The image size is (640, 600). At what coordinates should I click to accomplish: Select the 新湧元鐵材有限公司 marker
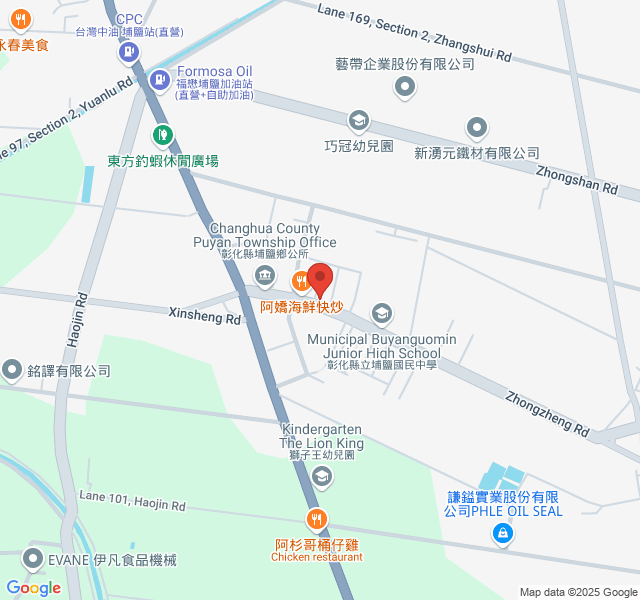477,128
